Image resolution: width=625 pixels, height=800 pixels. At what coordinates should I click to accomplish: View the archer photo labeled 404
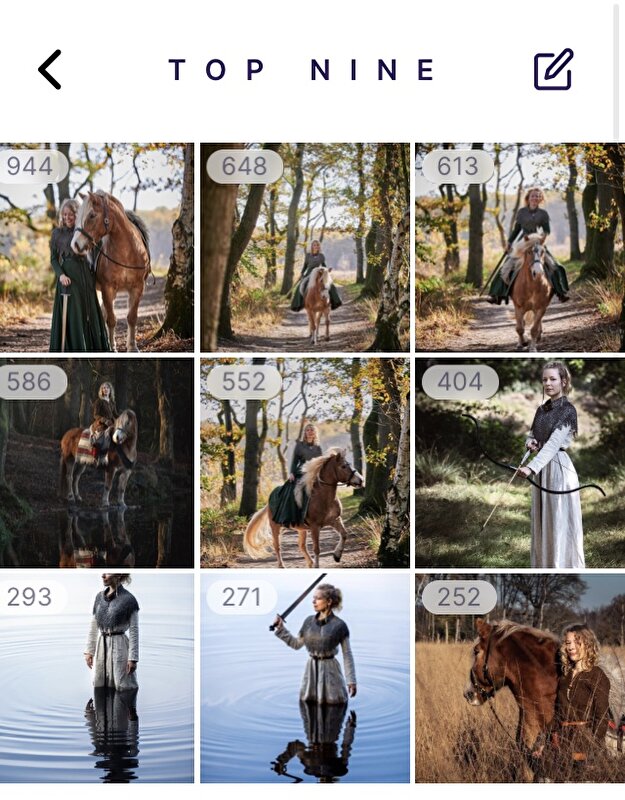[x=519, y=462]
